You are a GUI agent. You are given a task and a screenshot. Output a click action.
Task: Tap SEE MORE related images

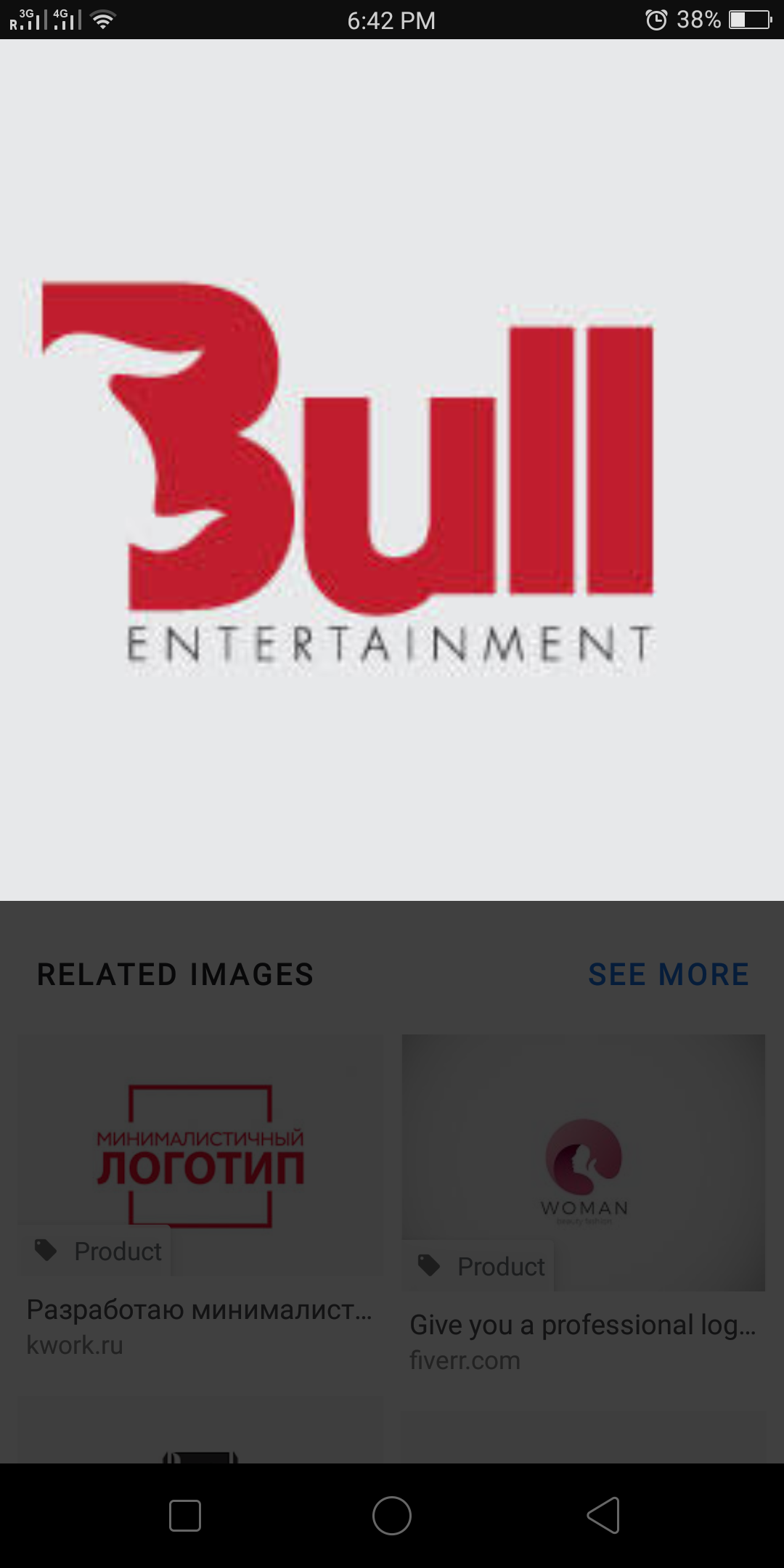(668, 974)
